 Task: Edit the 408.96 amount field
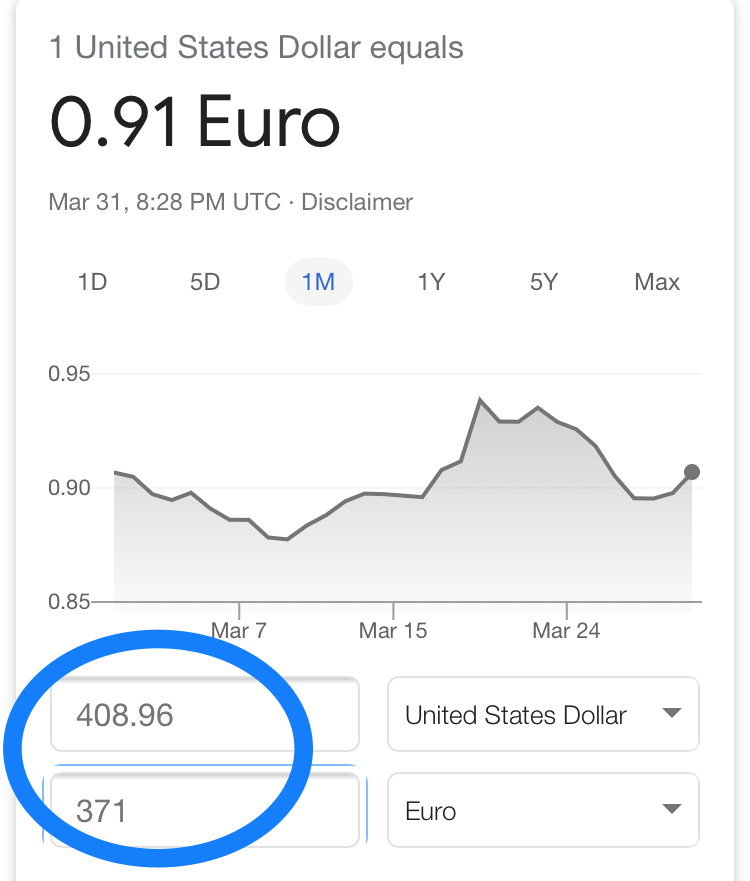(204, 715)
